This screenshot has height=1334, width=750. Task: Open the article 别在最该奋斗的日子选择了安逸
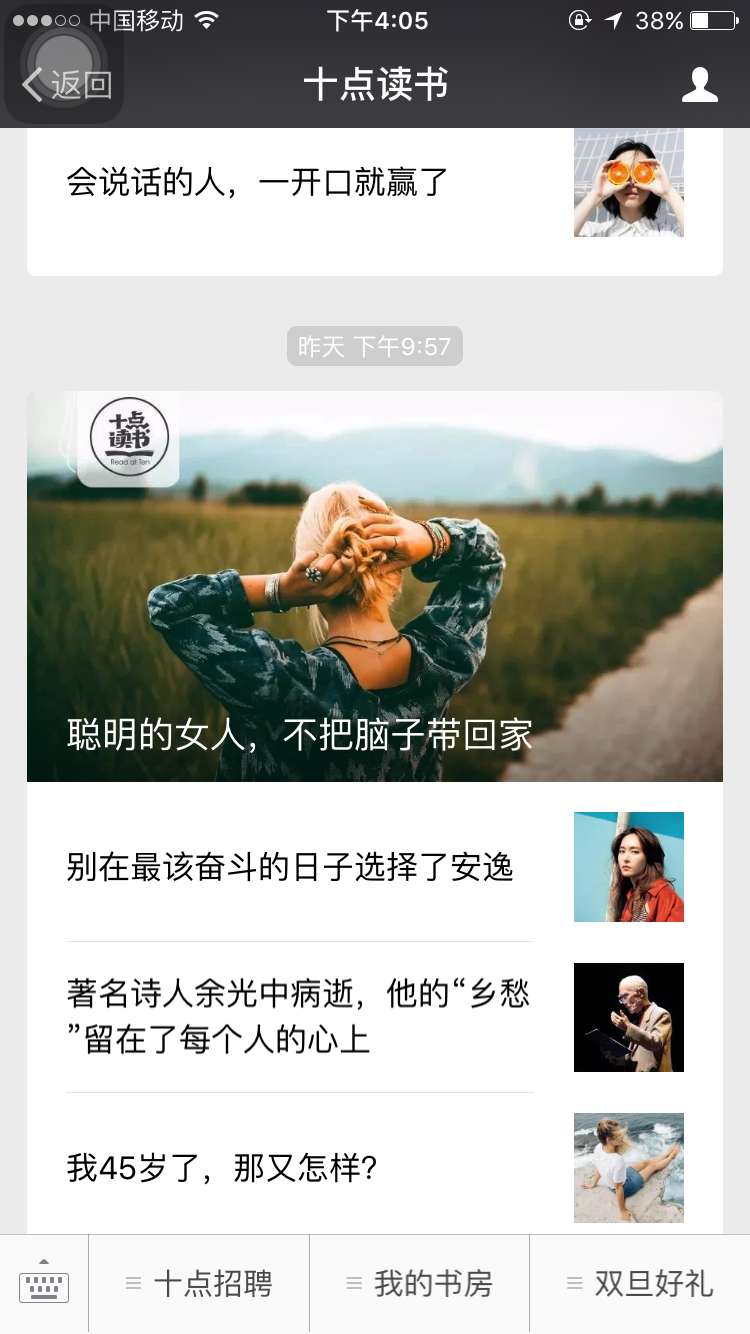(x=290, y=867)
